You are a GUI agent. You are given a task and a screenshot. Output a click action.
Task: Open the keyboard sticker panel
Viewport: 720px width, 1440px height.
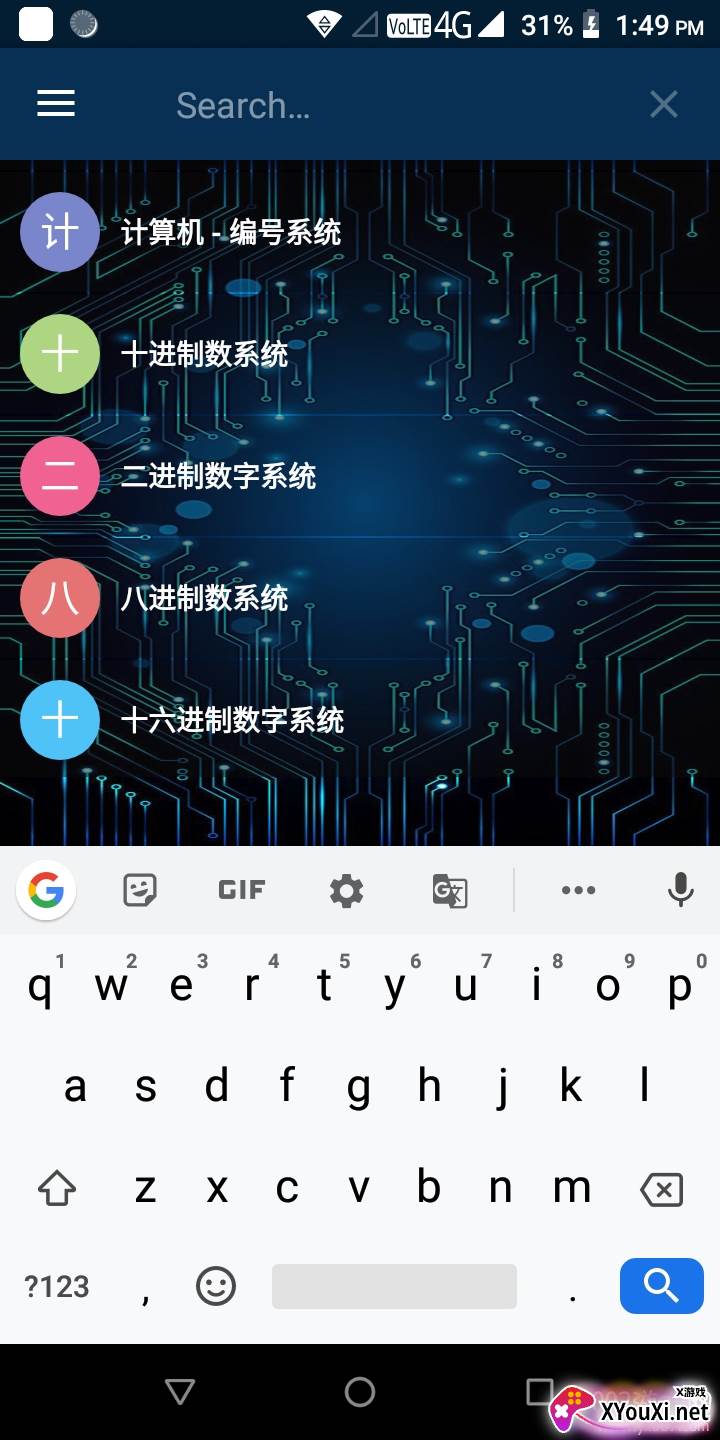(x=140, y=890)
